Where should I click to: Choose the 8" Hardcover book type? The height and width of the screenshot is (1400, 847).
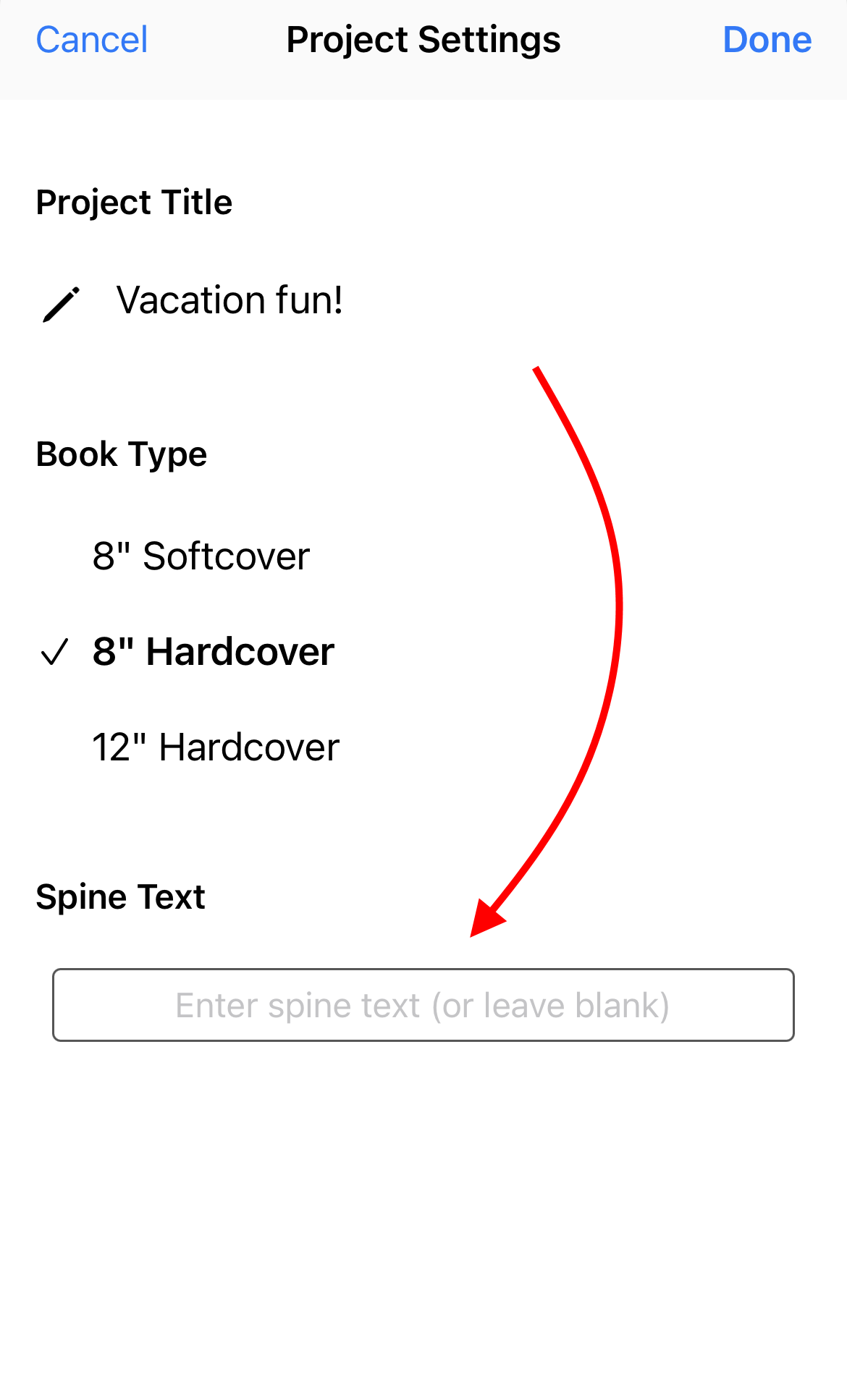(x=213, y=652)
